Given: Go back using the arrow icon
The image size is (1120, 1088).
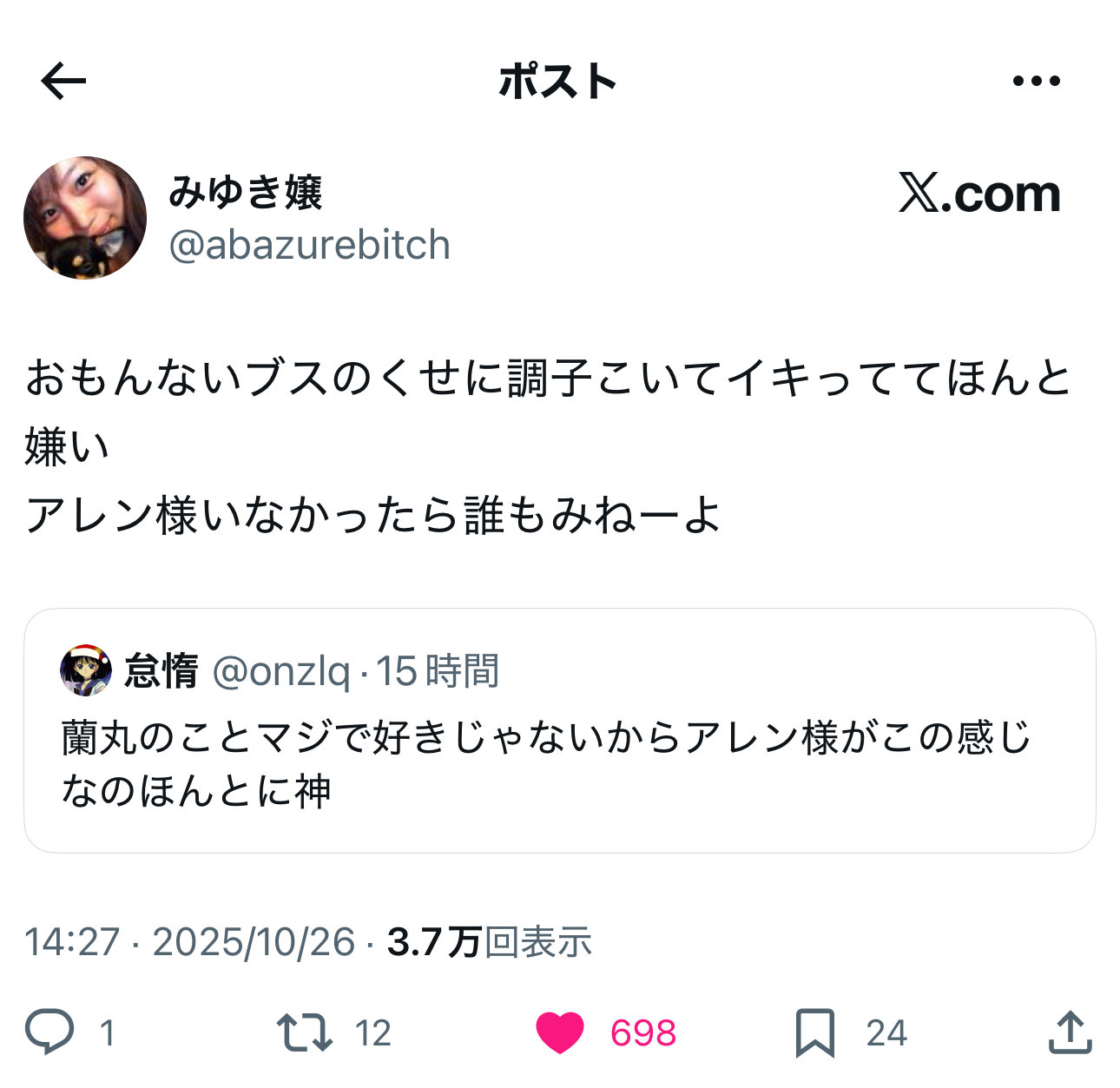Looking at the screenshot, I should point(63,82).
